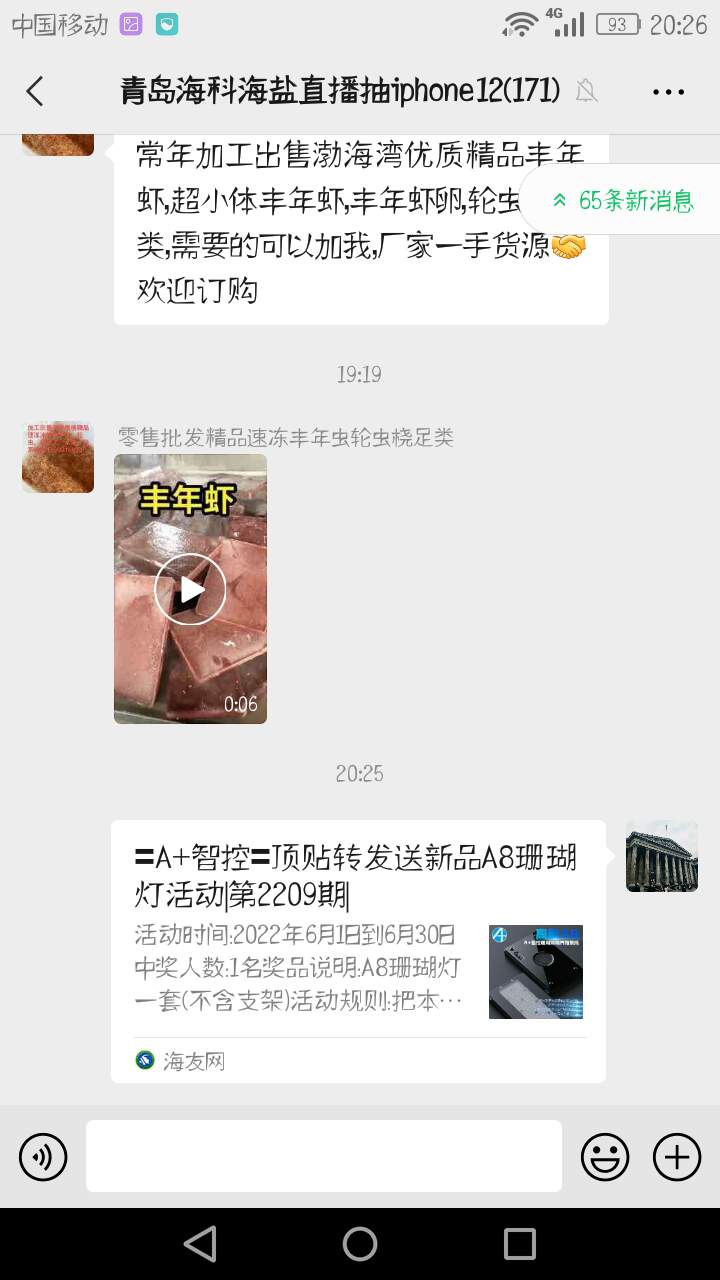This screenshot has width=720, height=1280.
Task: Go back from the group chat
Action: pos(35,91)
